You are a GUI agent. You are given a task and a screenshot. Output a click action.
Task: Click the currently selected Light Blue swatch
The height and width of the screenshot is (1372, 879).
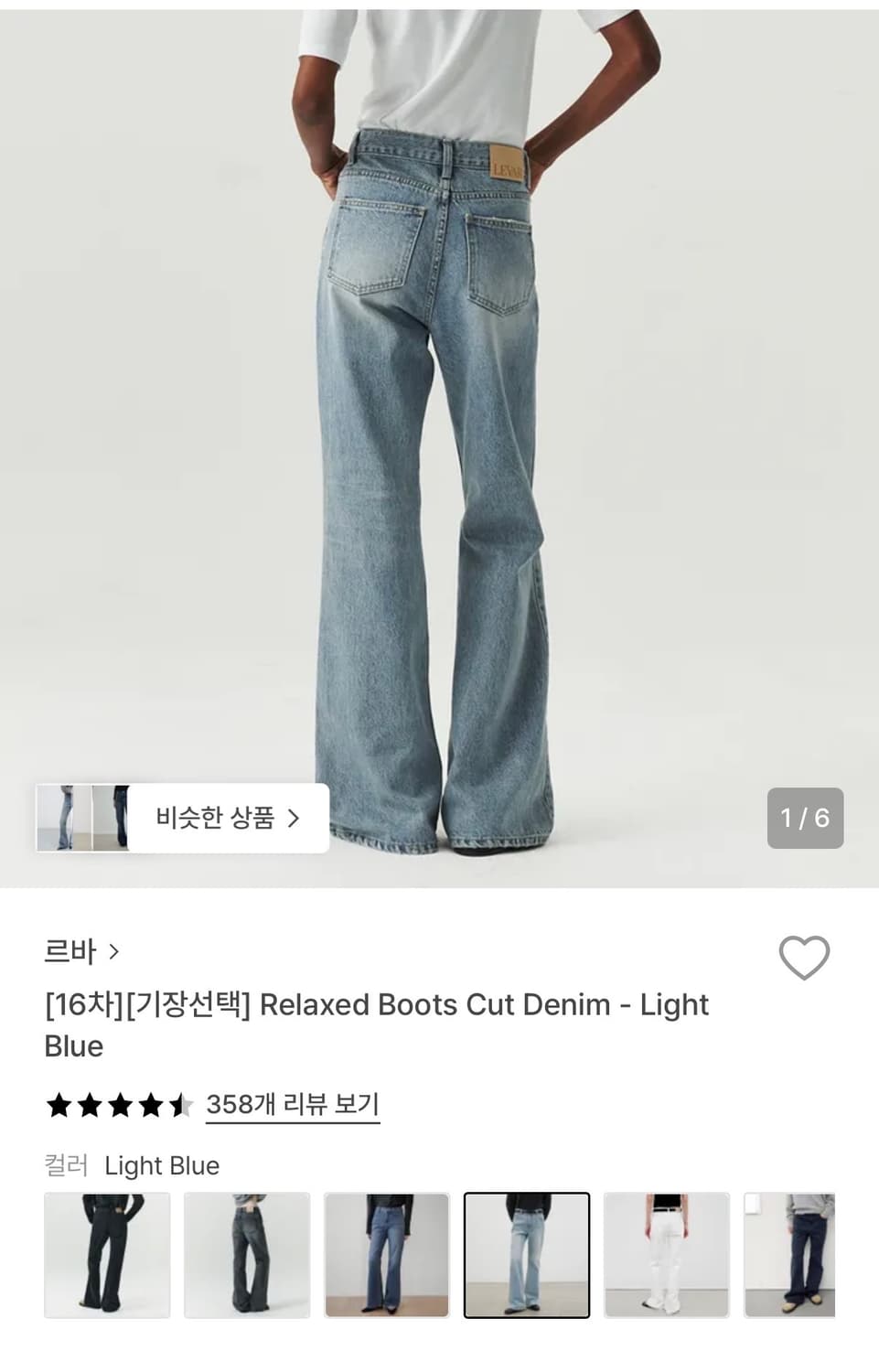click(x=526, y=1253)
